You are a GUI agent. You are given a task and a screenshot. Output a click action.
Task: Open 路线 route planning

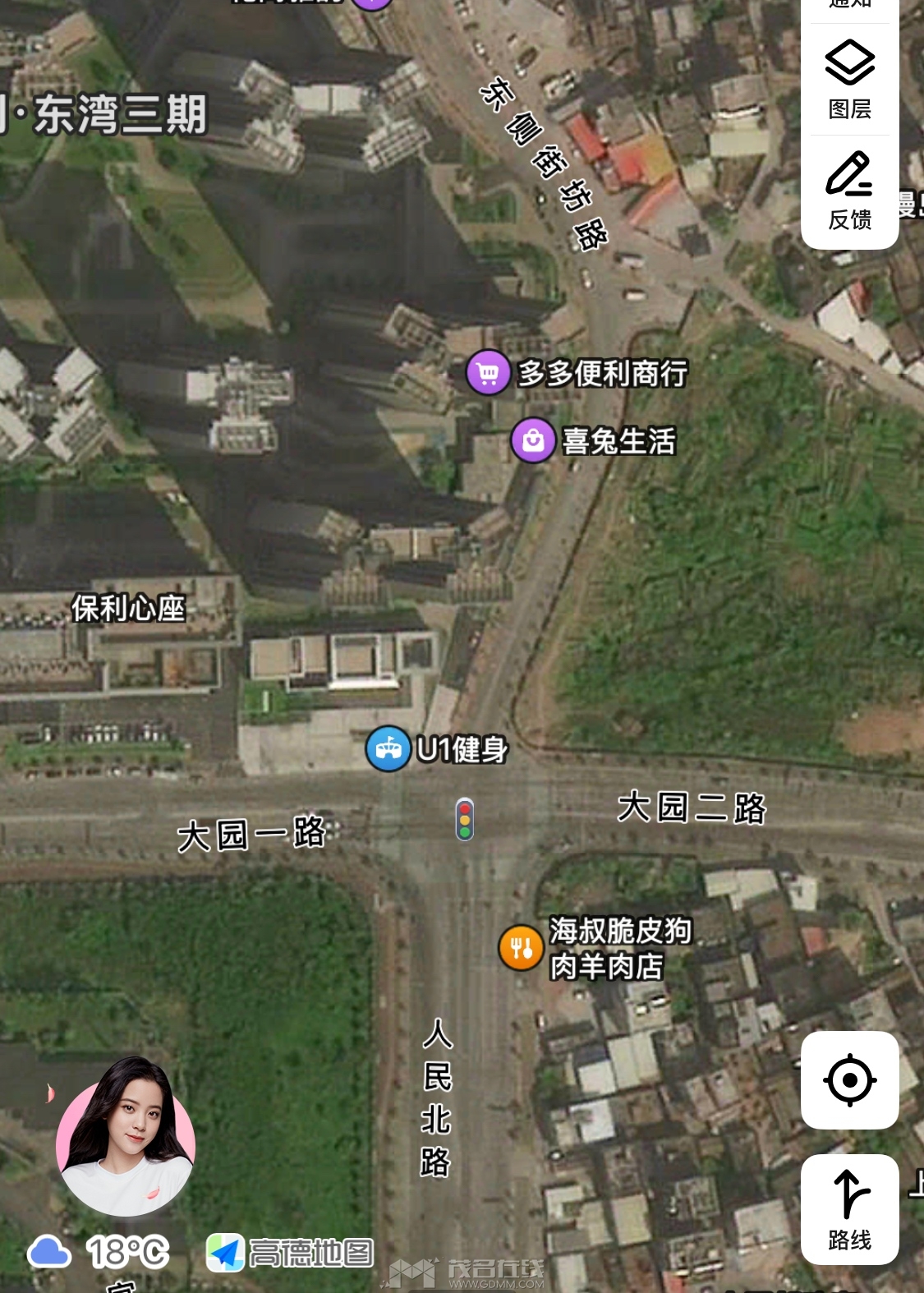pyautogui.click(x=849, y=1208)
